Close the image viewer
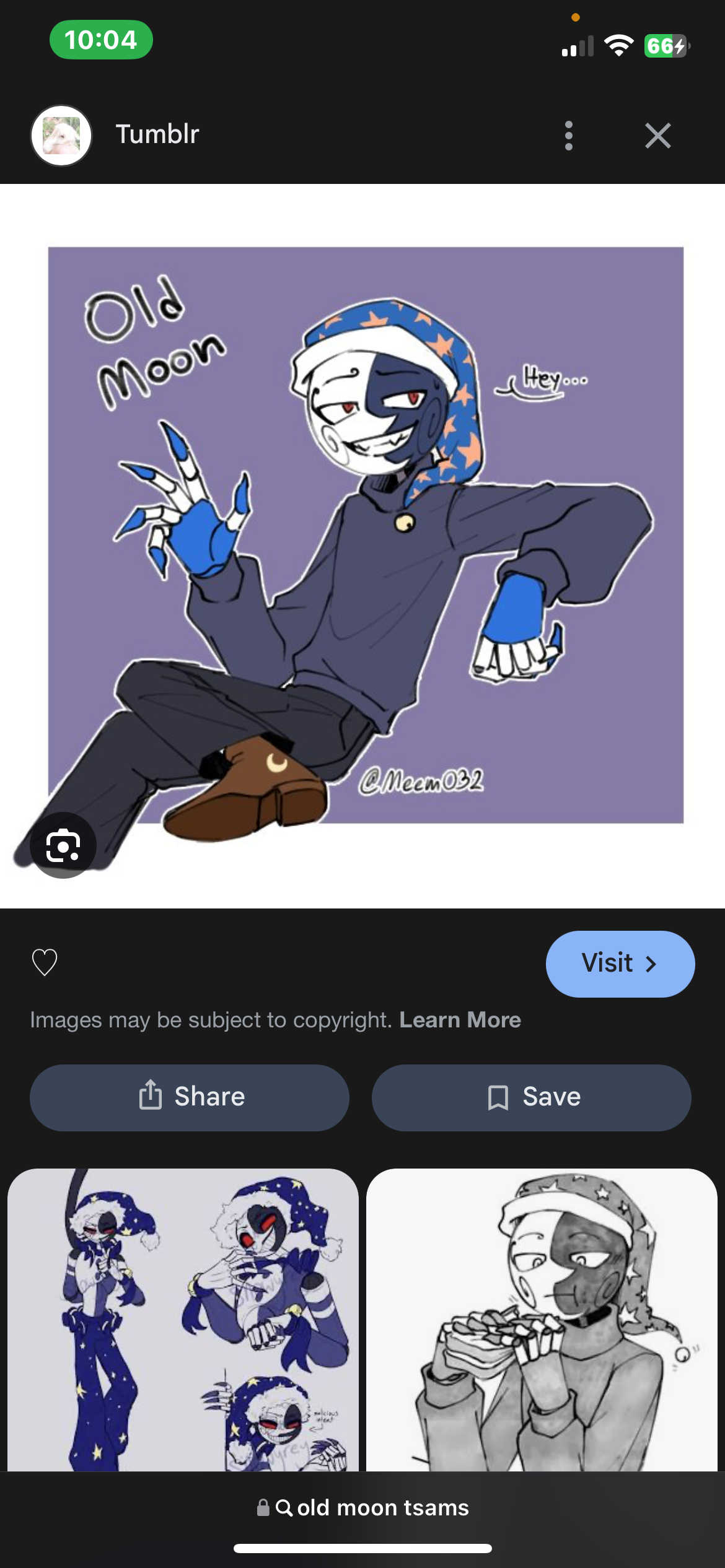The image size is (725, 1568). point(657,136)
